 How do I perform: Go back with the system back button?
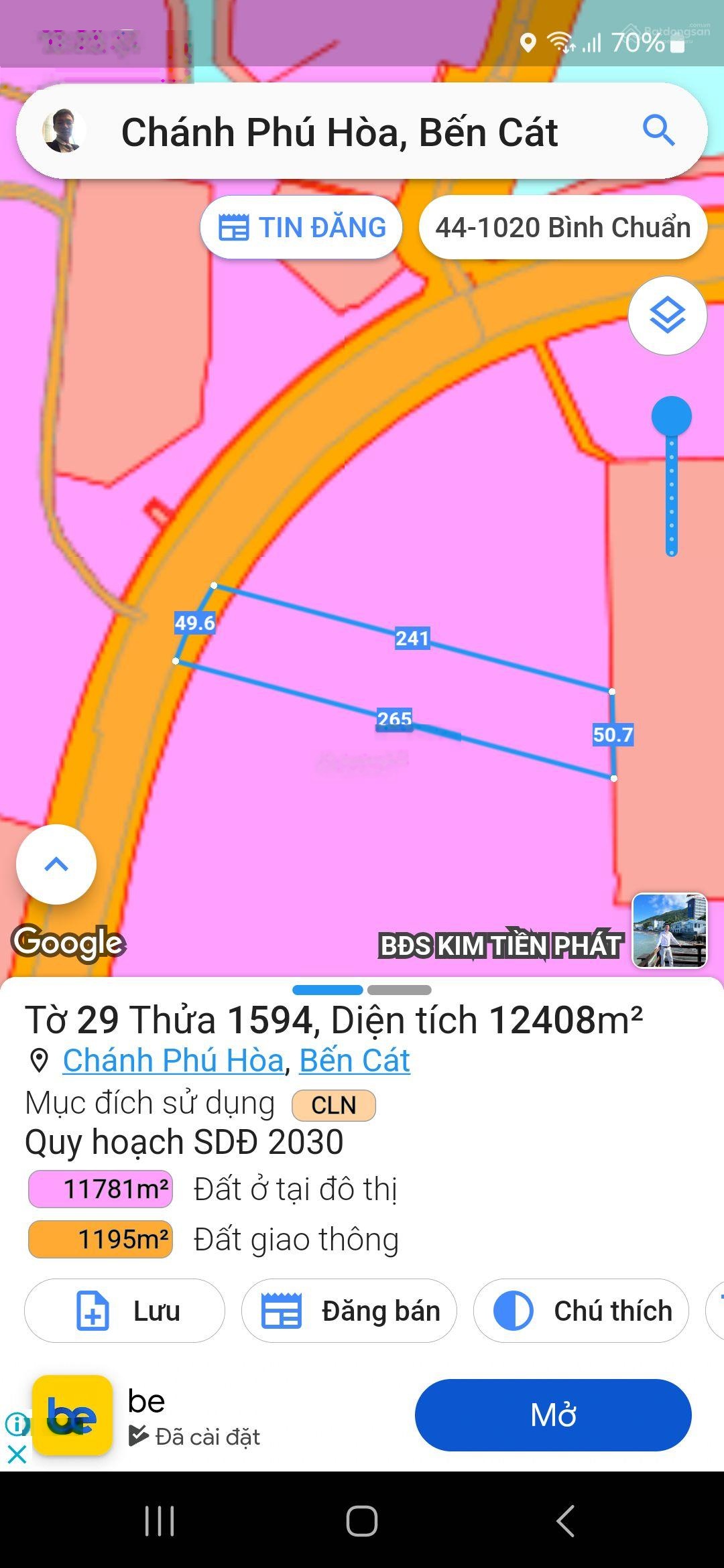coord(565,1520)
